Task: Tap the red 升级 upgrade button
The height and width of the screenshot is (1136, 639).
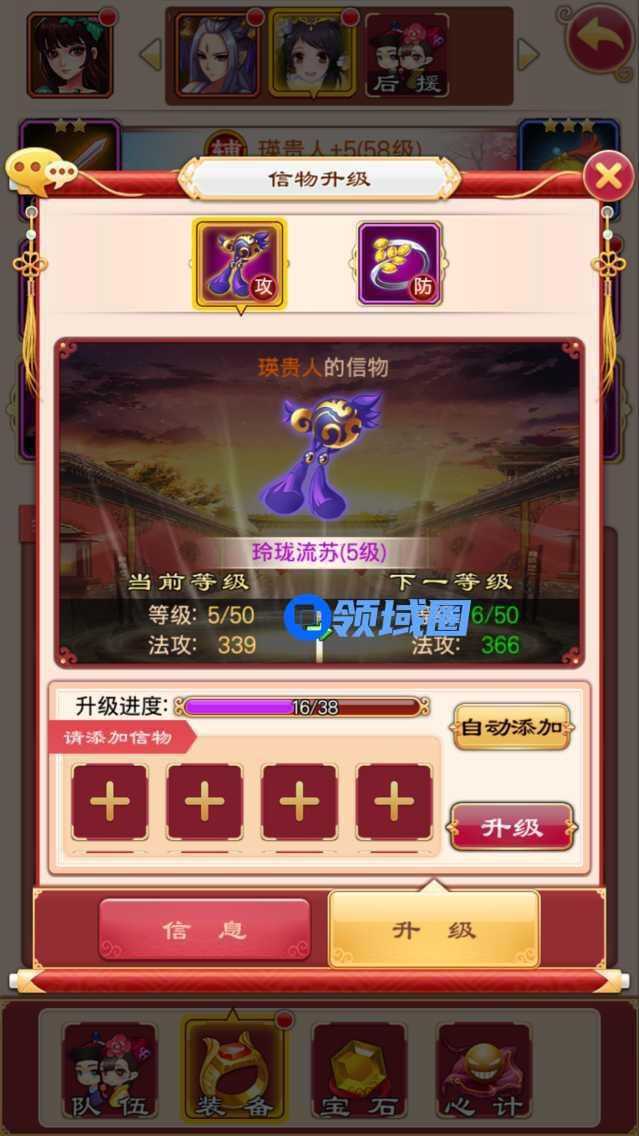Action: (x=511, y=827)
